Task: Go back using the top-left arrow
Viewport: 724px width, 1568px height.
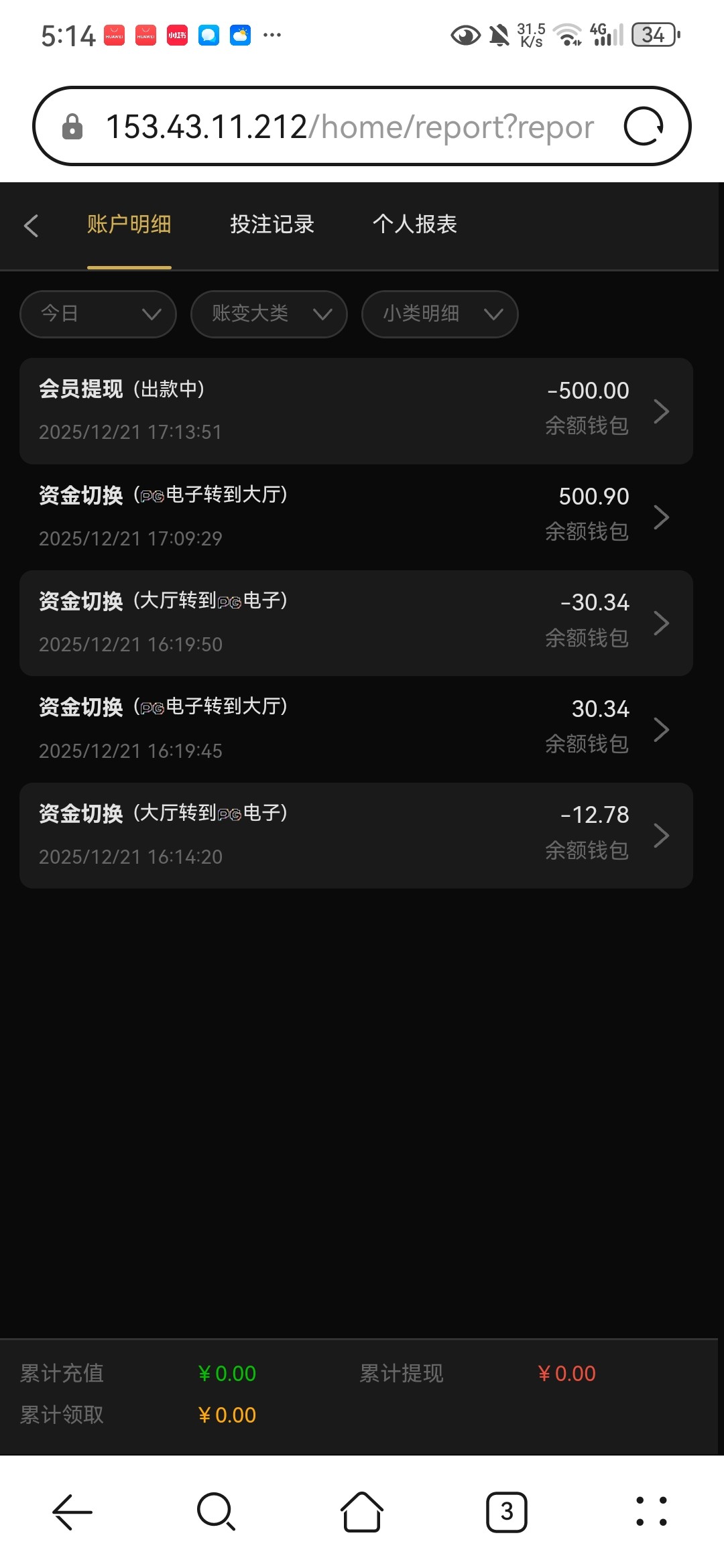Action: pos(31,225)
